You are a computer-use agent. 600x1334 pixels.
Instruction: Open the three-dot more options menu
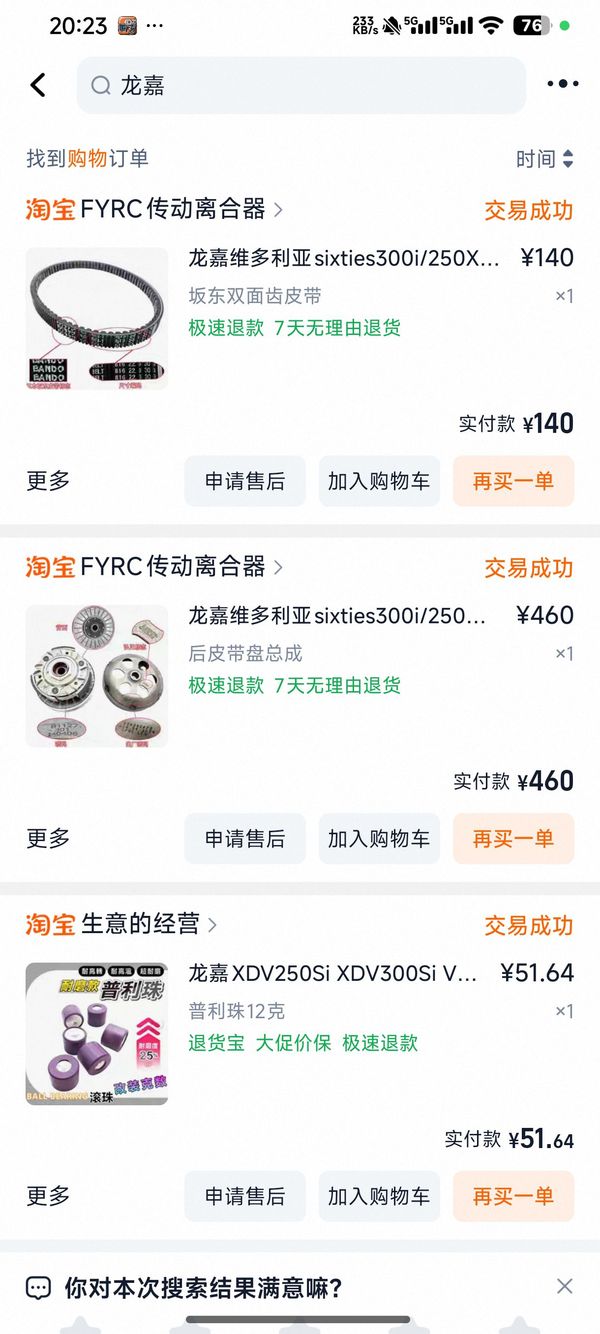(x=563, y=85)
